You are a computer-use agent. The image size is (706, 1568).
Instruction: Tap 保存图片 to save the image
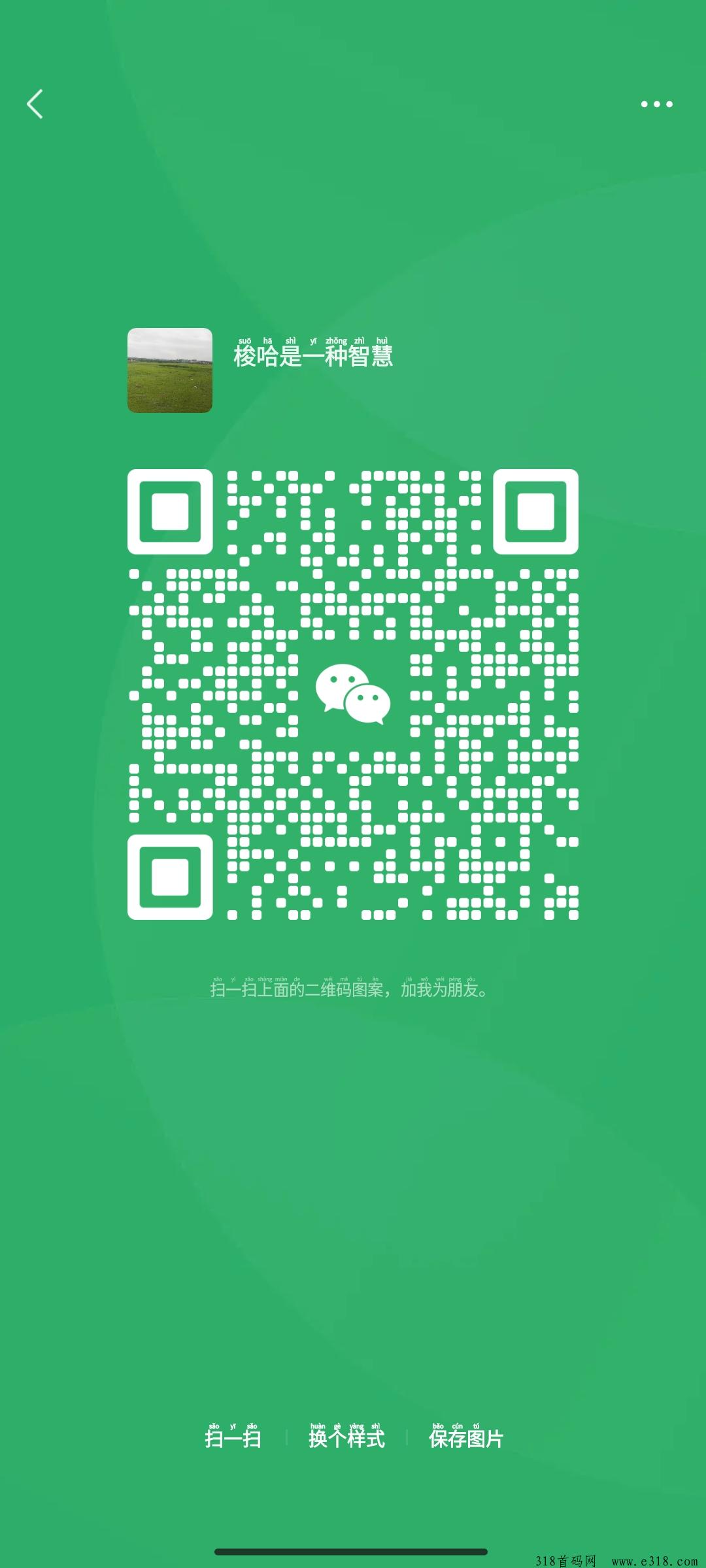(466, 1438)
